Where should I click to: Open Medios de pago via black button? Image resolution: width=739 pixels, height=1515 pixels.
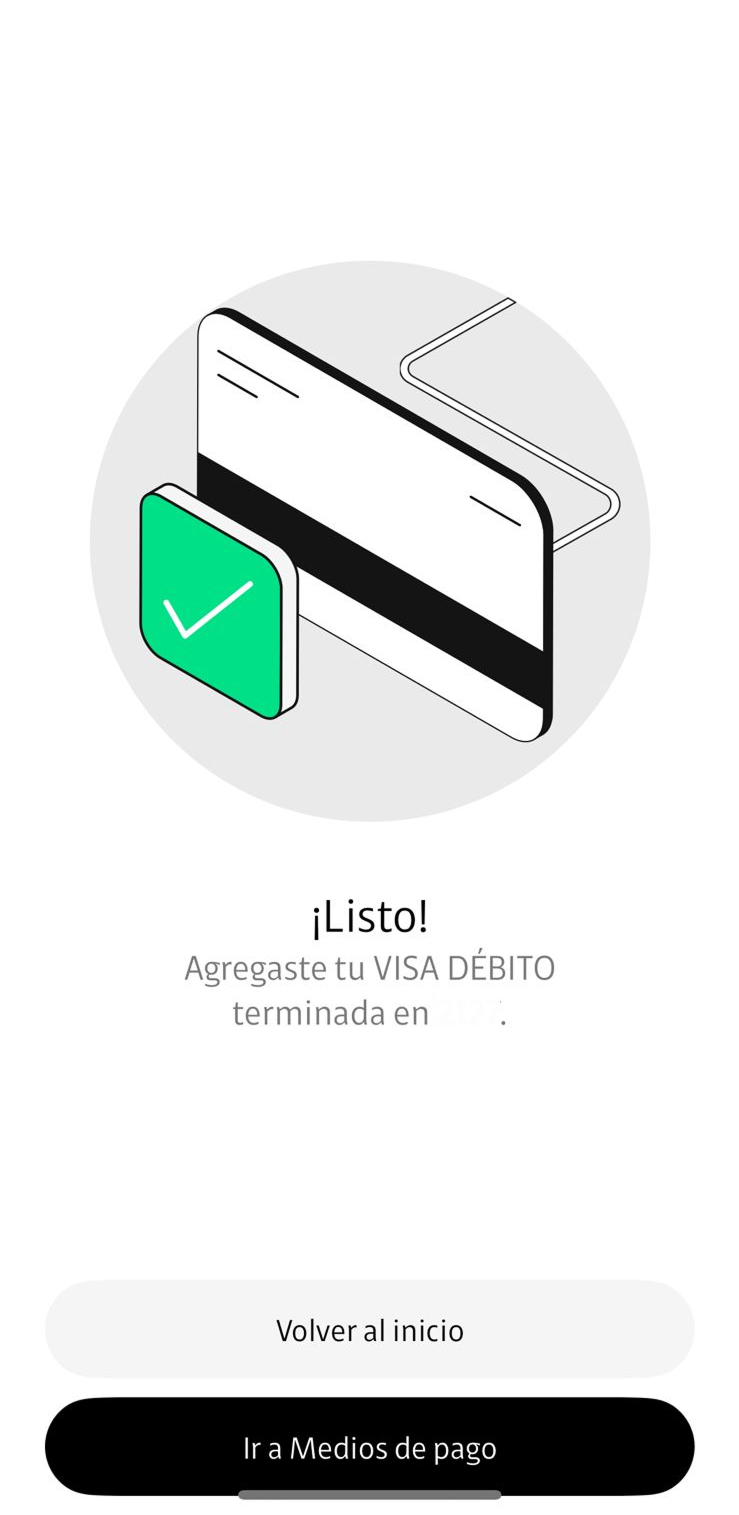[x=370, y=1447]
